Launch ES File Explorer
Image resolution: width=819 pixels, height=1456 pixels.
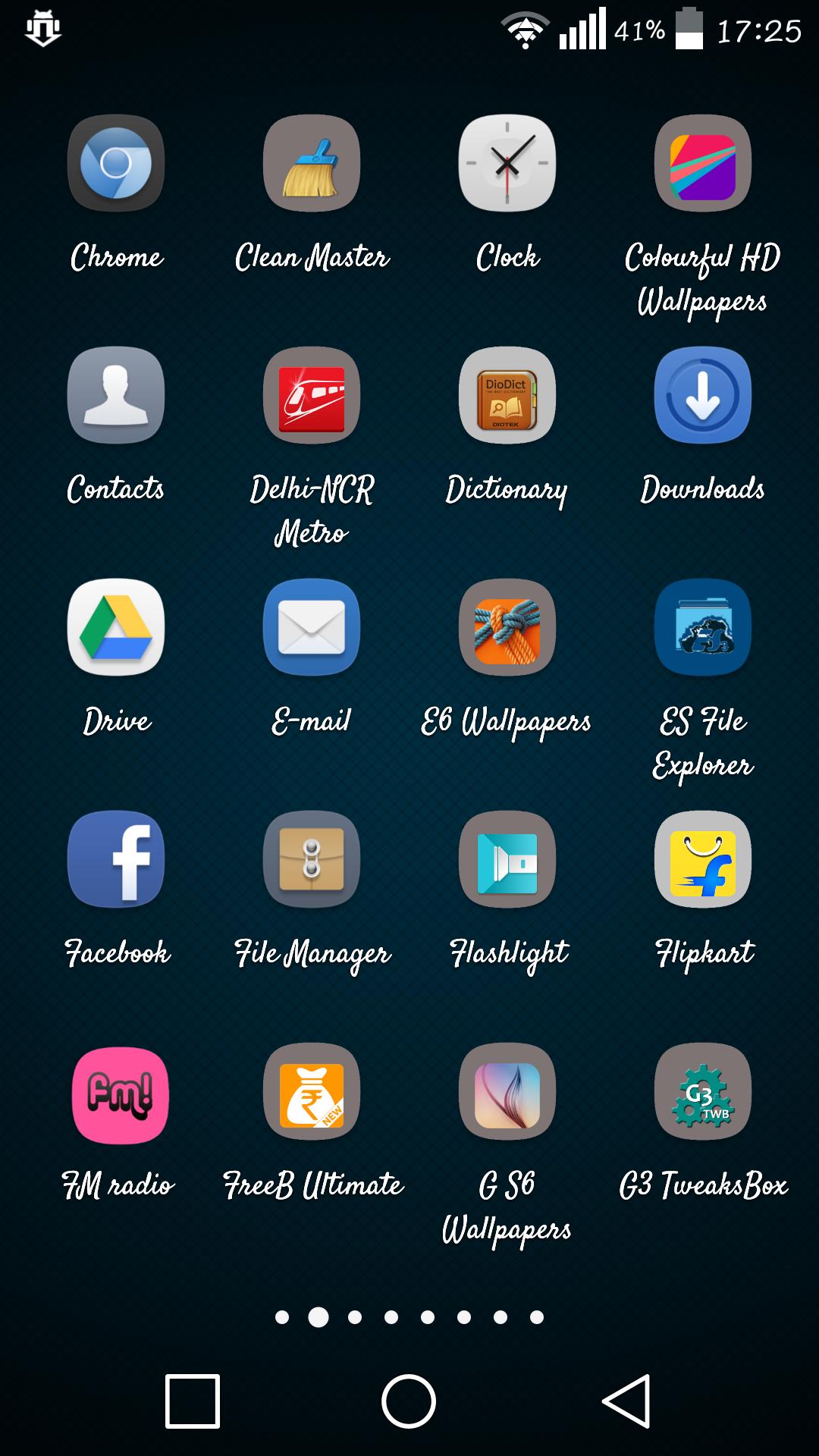click(x=703, y=628)
